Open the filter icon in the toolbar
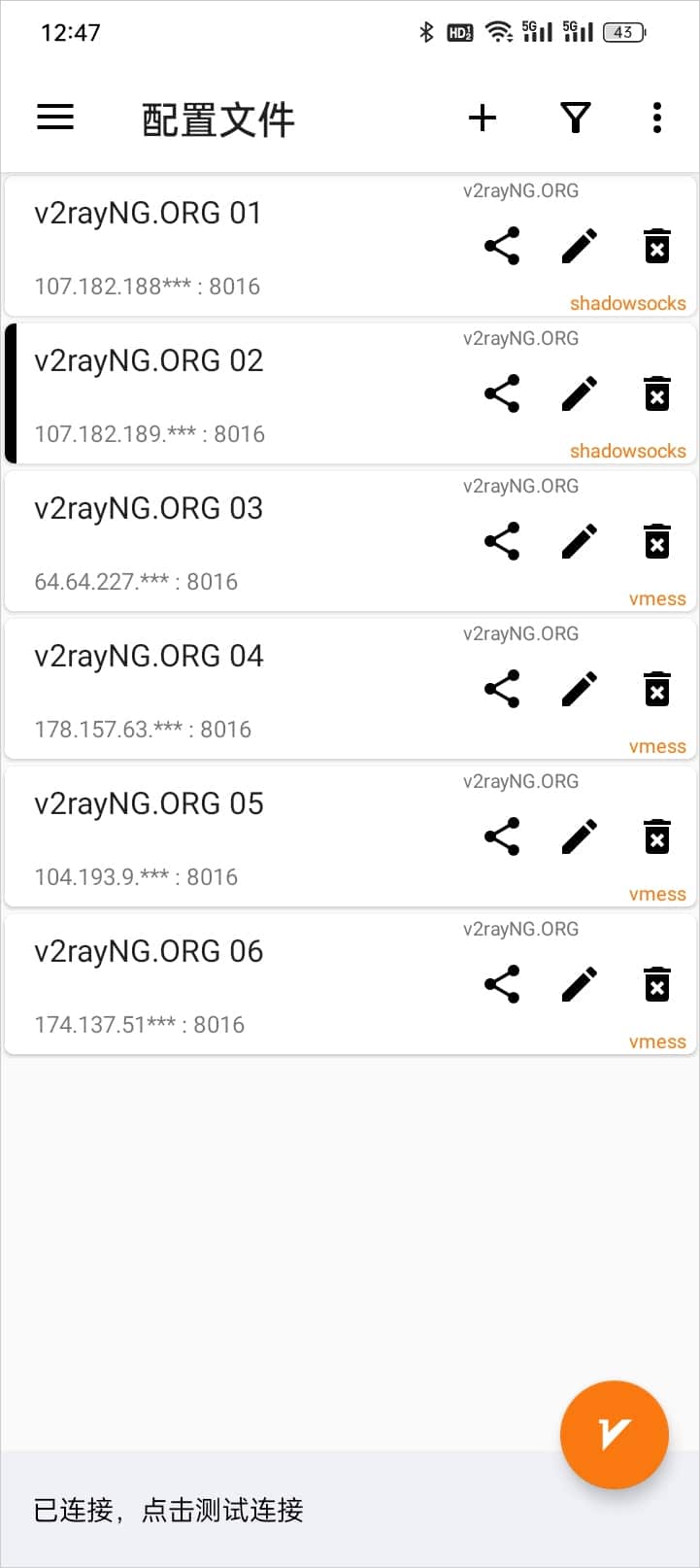Image resolution: width=700 pixels, height=1568 pixels. 576,119
